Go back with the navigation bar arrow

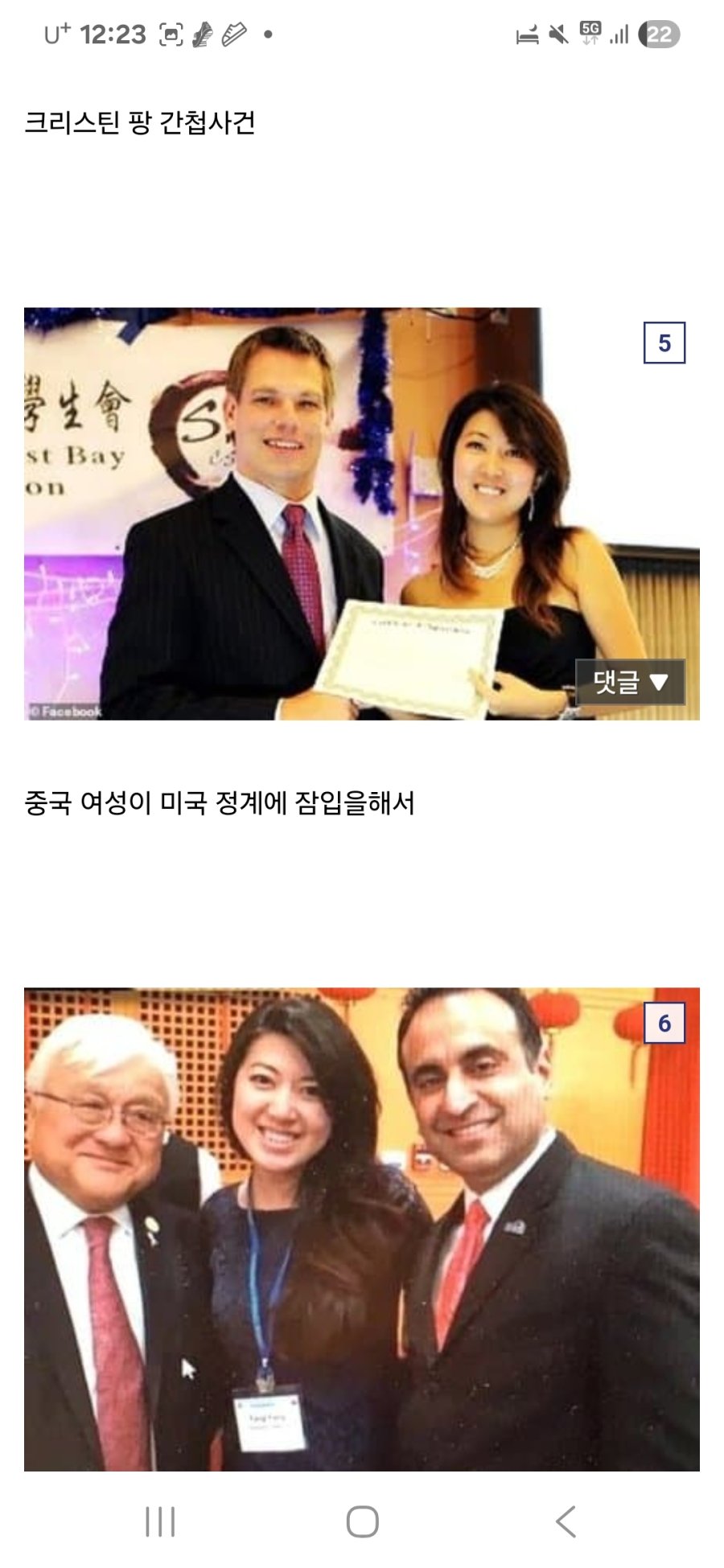[566, 1521]
